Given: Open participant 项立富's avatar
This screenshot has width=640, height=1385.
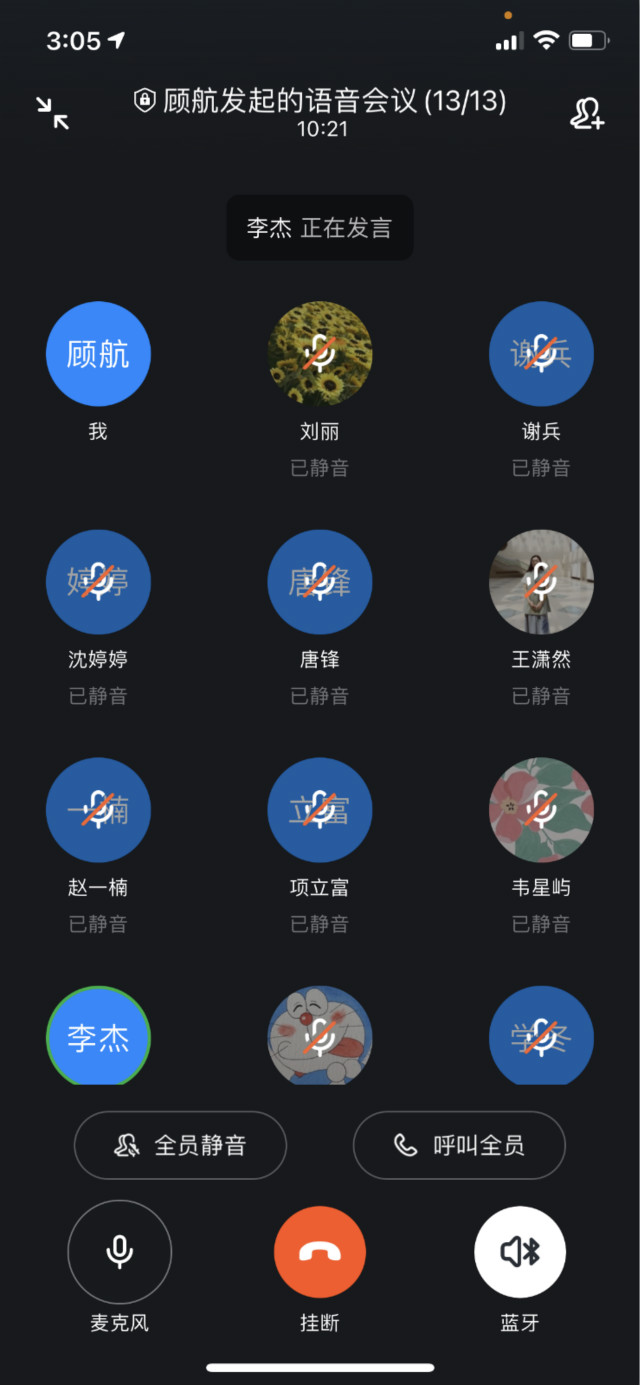Looking at the screenshot, I should pos(320,810).
